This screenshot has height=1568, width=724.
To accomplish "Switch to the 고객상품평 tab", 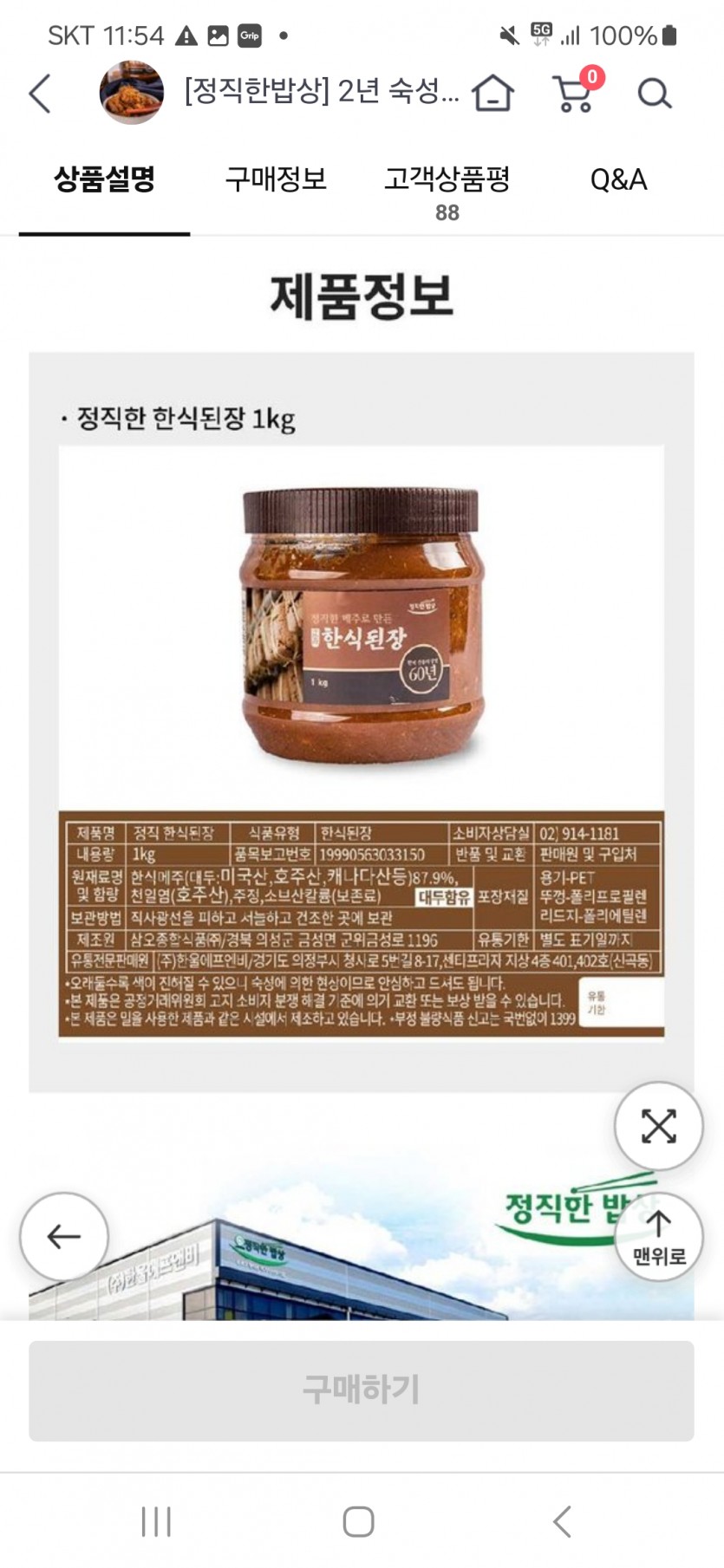I will pyautogui.click(x=447, y=191).
